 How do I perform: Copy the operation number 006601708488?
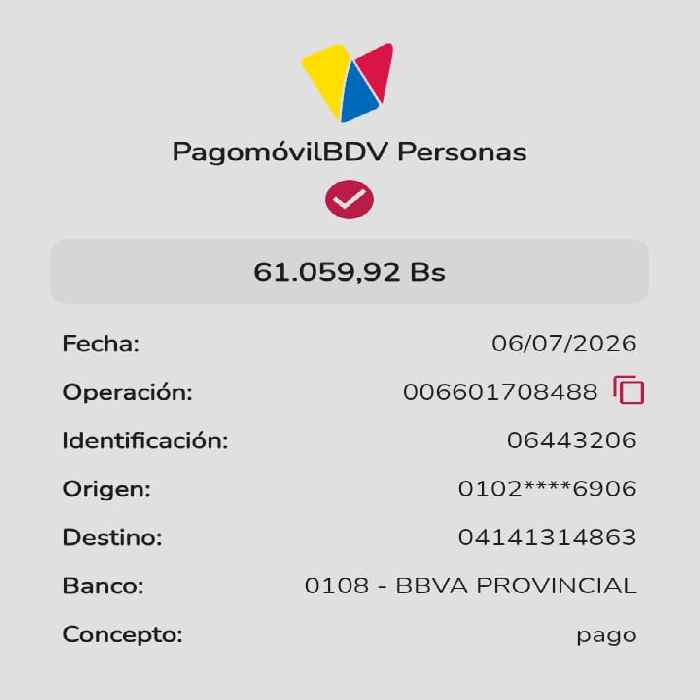[x=629, y=390]
